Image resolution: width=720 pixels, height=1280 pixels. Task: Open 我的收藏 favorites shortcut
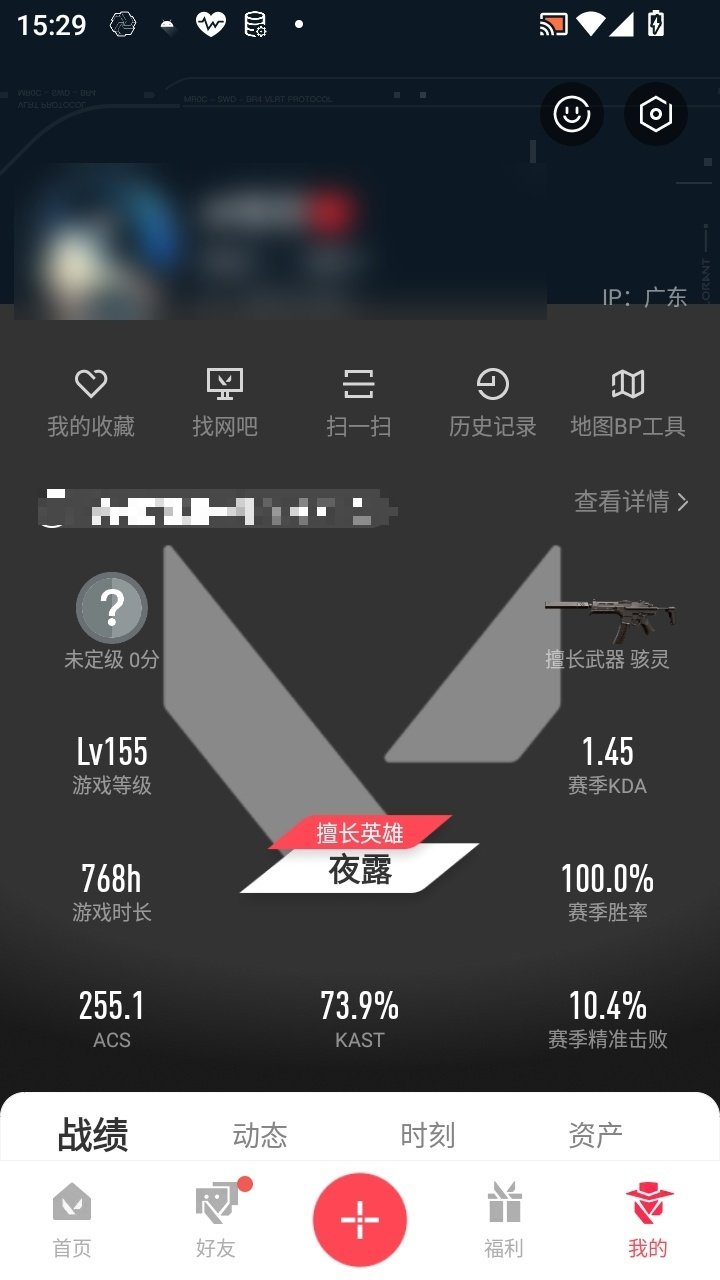[x=91, y=398]
